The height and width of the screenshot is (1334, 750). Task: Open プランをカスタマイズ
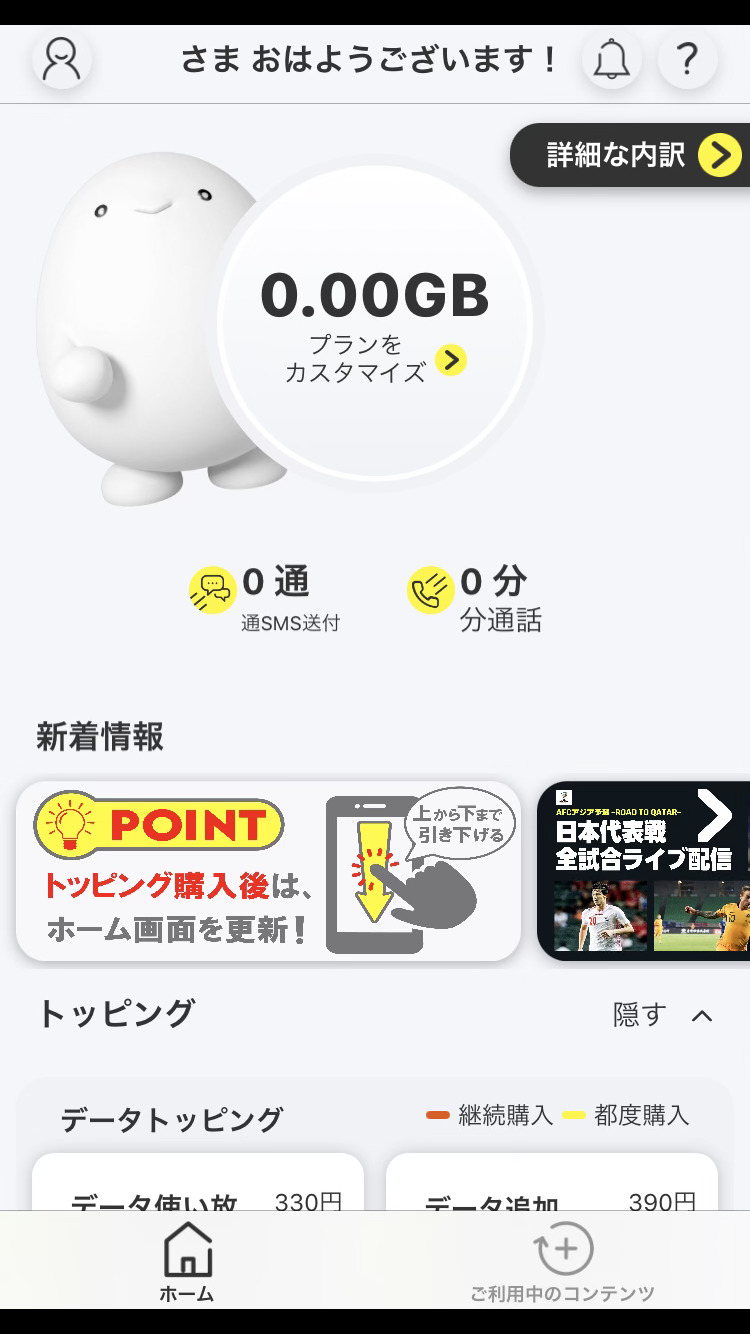point(375,359)
